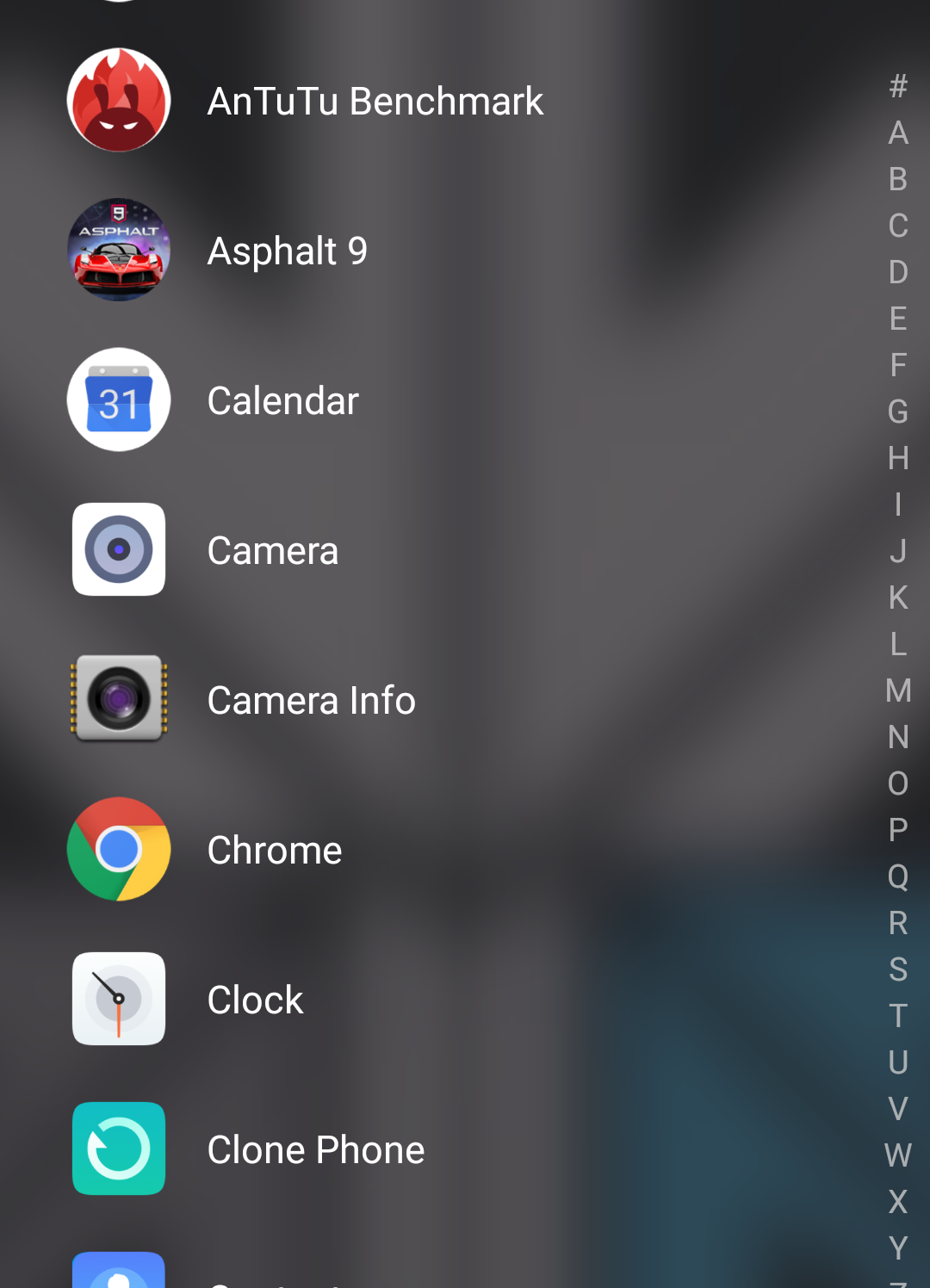The width and height of the screenshot is (930, 1288).
Task: Jump to letter S in alphabet index
Action: tap(898, 969)
